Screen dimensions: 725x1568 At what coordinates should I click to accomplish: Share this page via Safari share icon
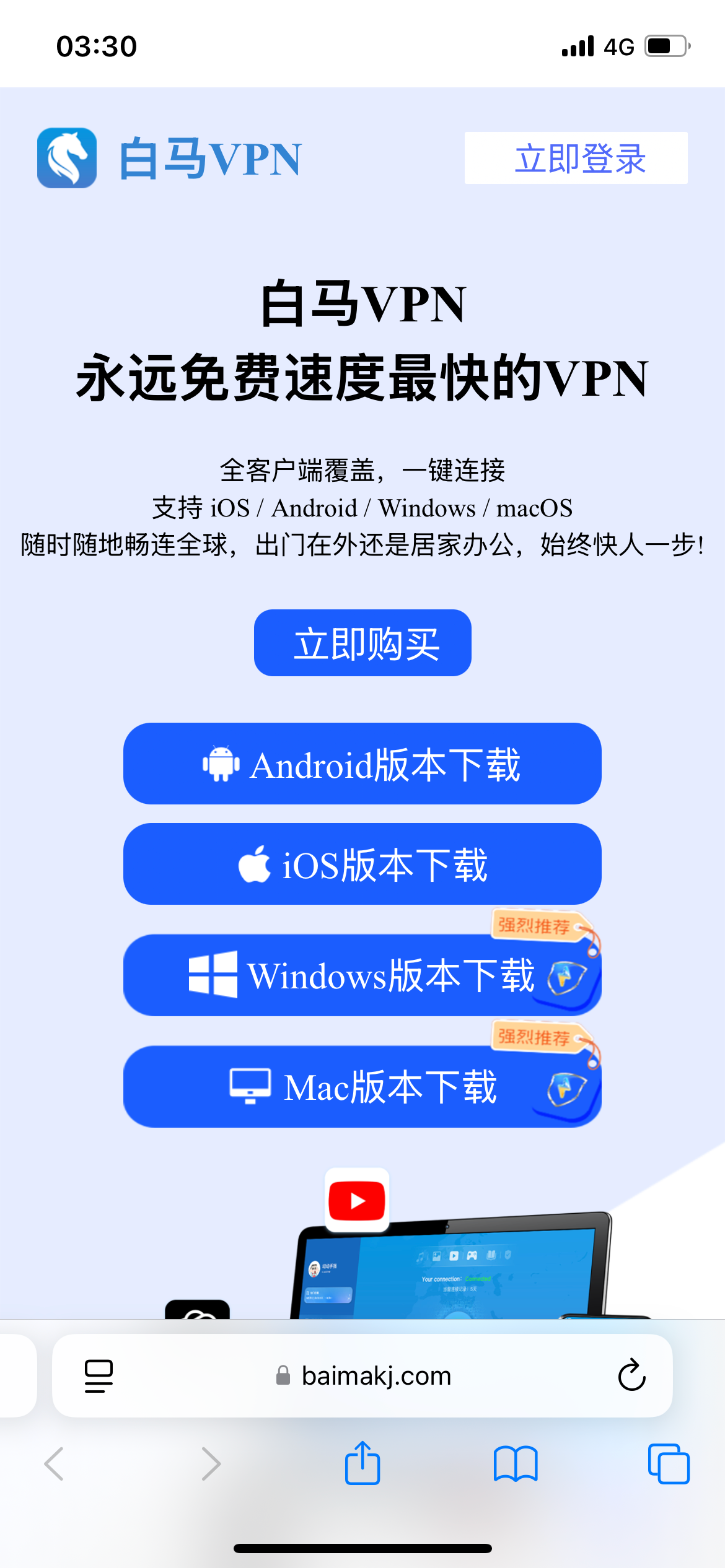click(x=362, y=1464)
